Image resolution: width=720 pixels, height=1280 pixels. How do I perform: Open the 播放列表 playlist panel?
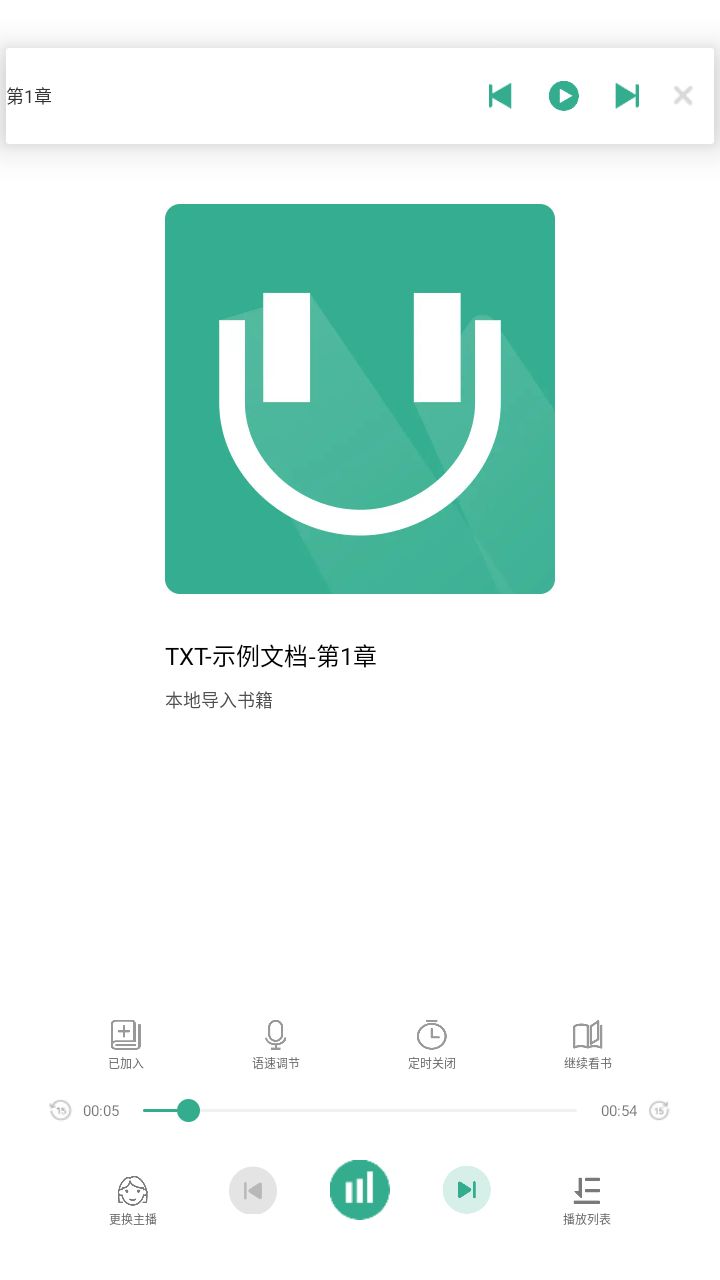point(587,1196)
